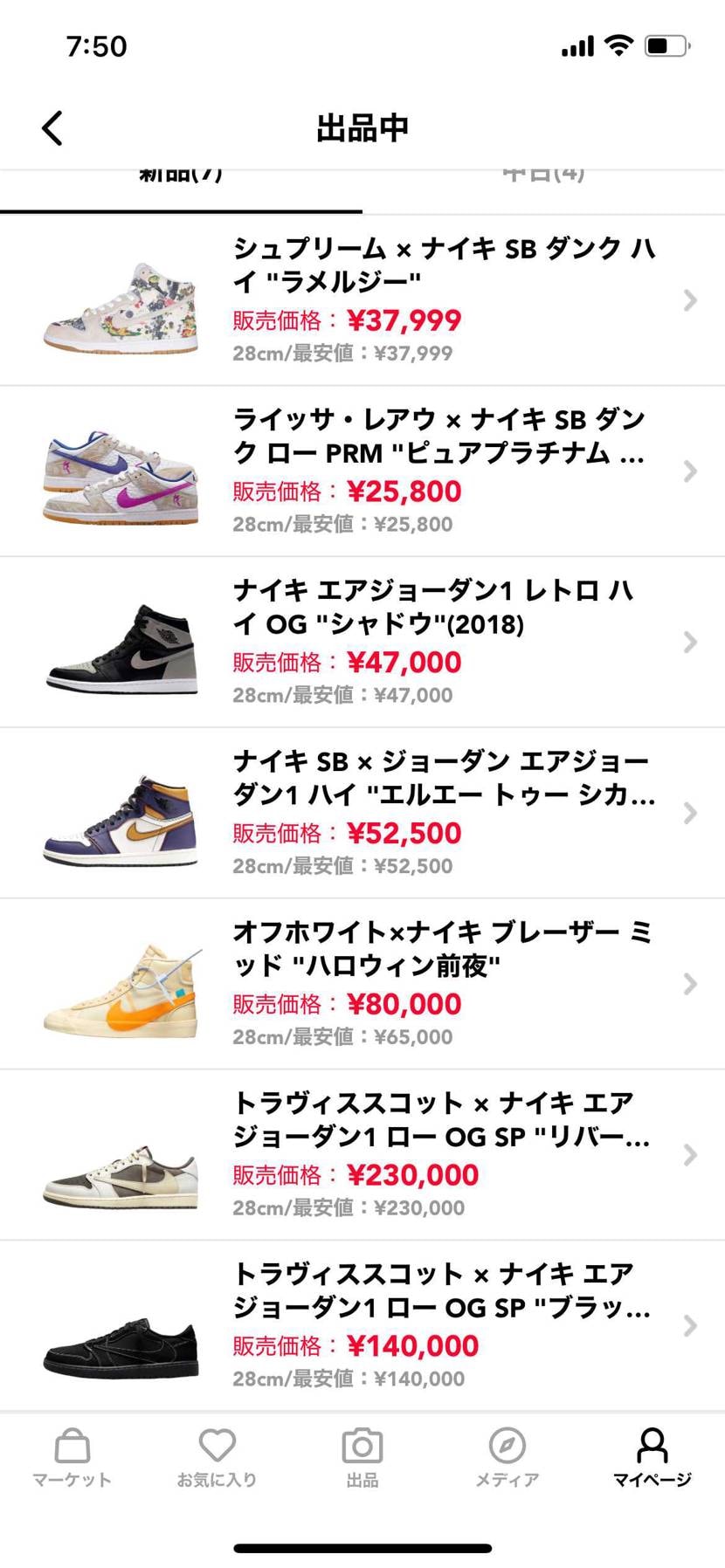The image size is (725, 1568).
Task: Open the Travis Scott Jordan 1 Low ¥230,000 listing
Action: point(362,1155)
